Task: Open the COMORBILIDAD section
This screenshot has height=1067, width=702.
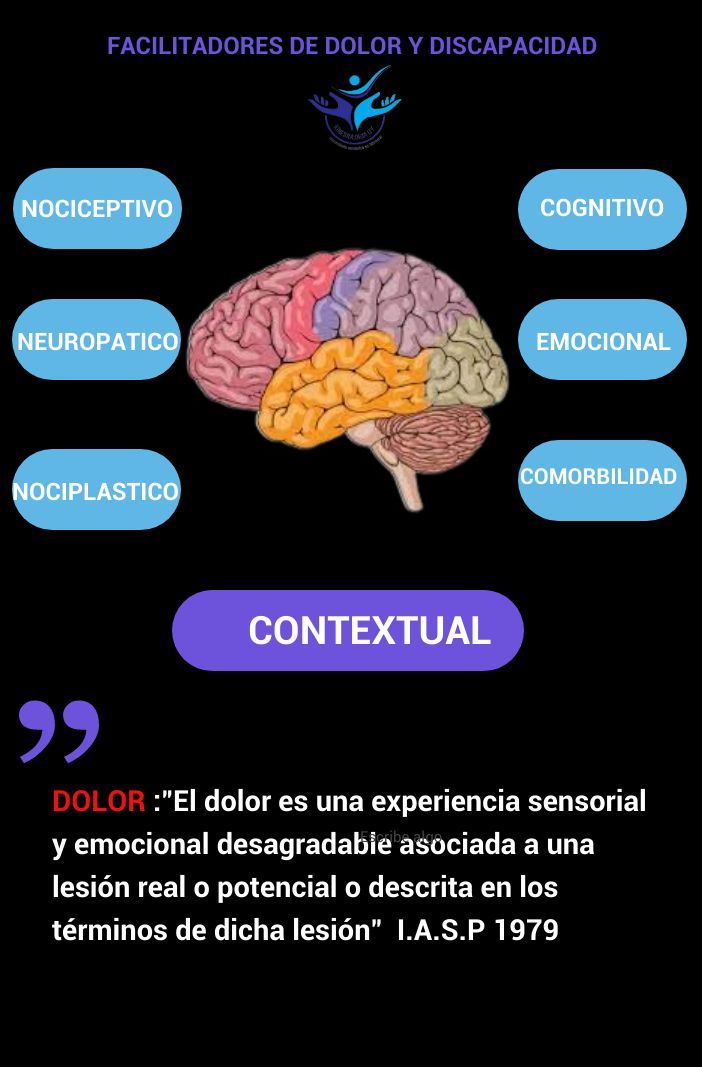Action: 602,479
